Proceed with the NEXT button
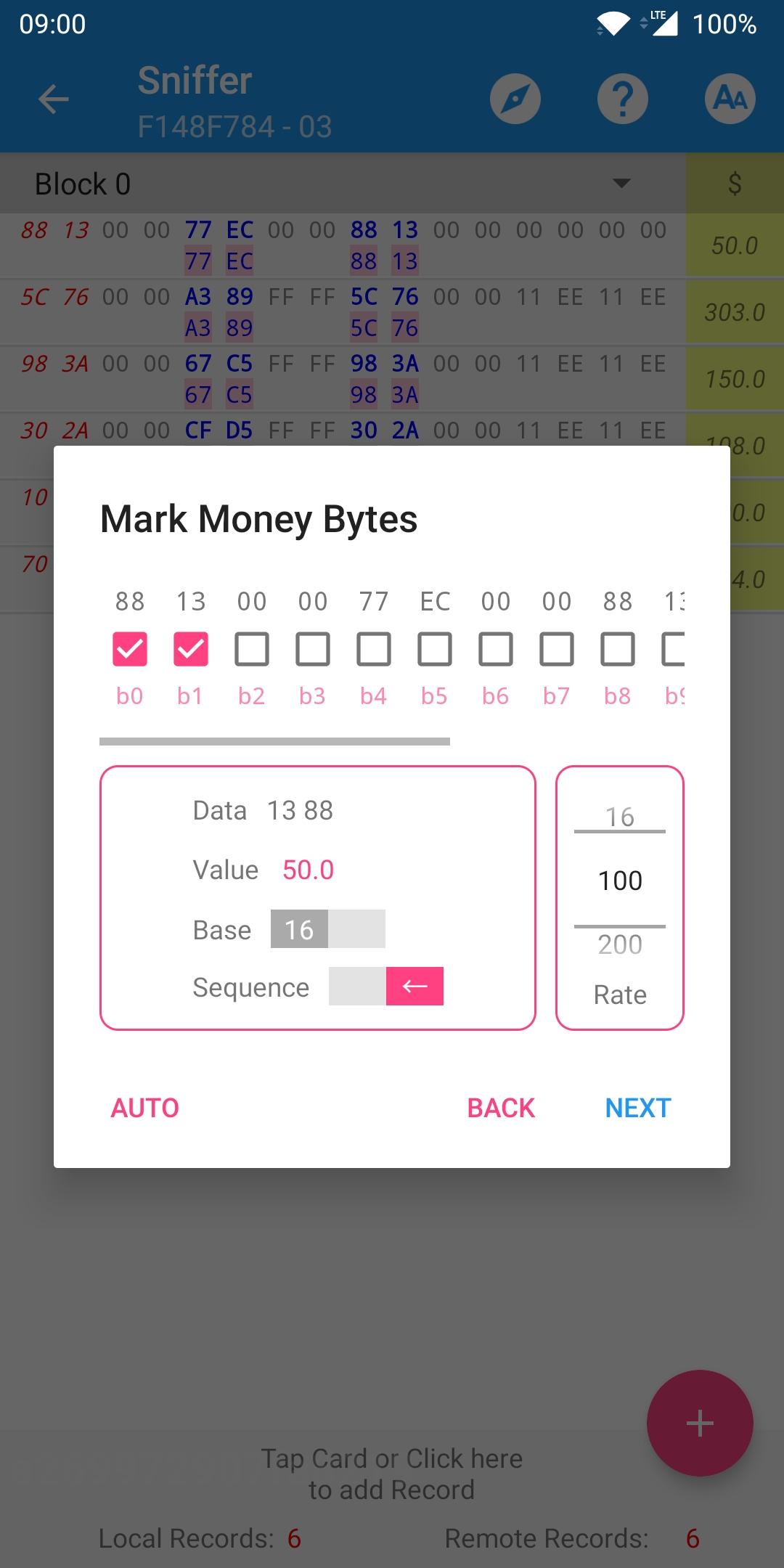 pos(638,1108)
